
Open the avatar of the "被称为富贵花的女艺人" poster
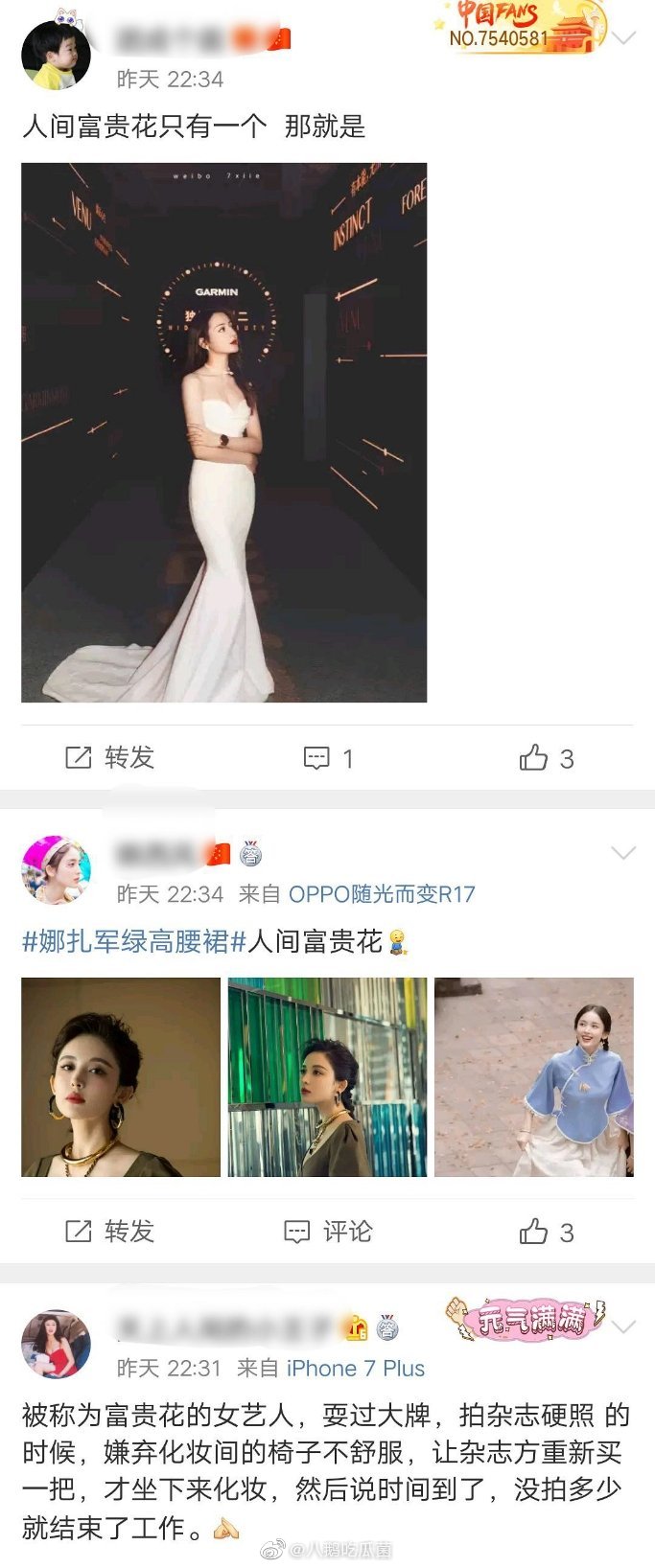click(56, 1344)
